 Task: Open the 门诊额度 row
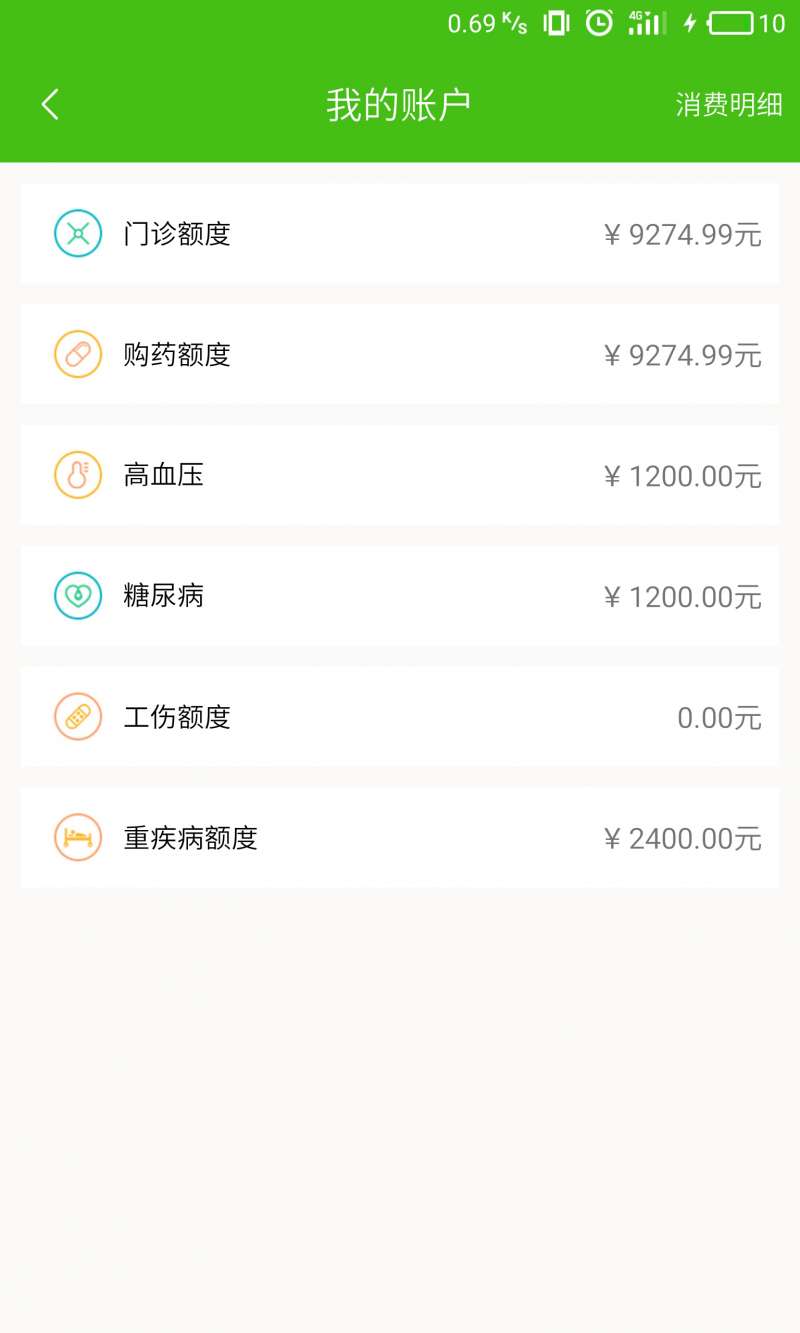pos(400,234)
